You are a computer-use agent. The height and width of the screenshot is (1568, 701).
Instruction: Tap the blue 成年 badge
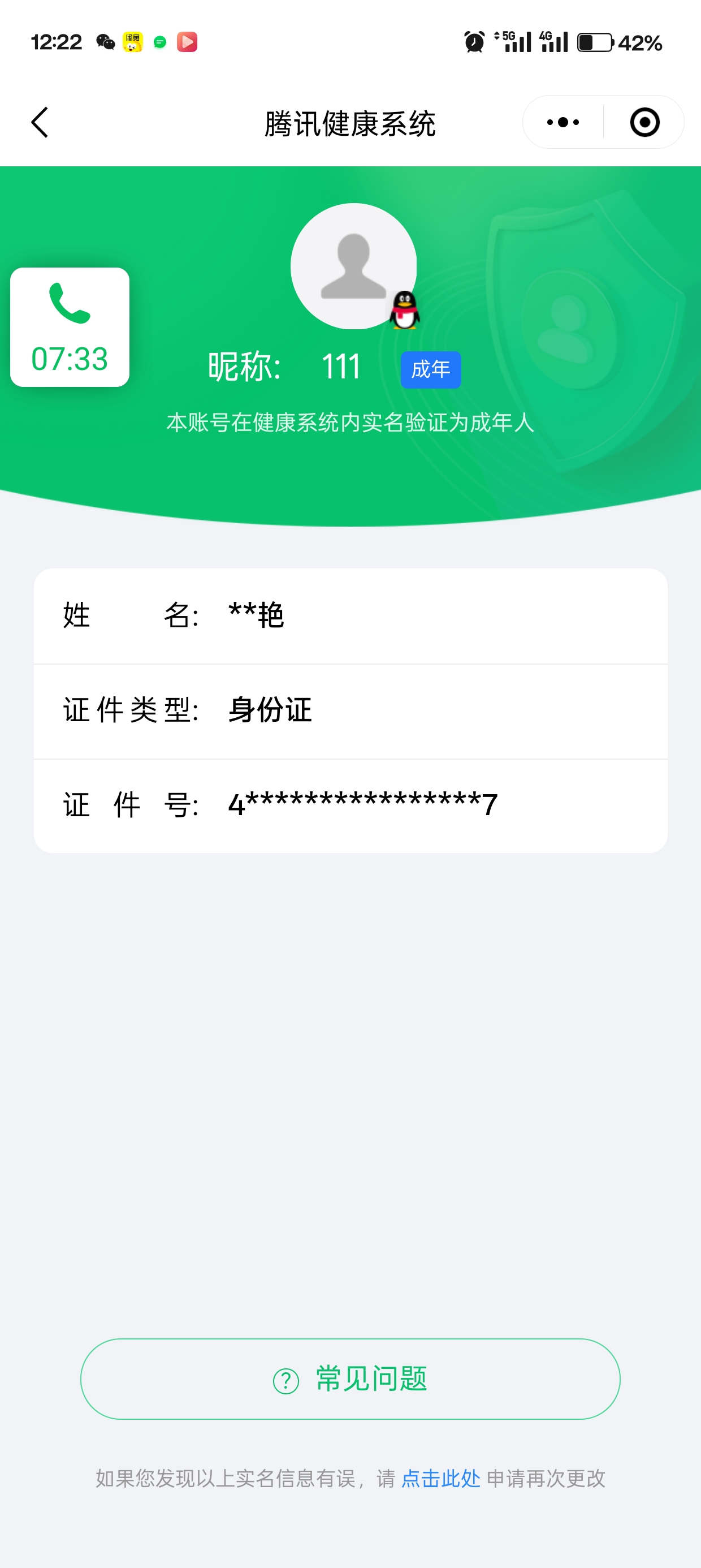click(430, 368)
